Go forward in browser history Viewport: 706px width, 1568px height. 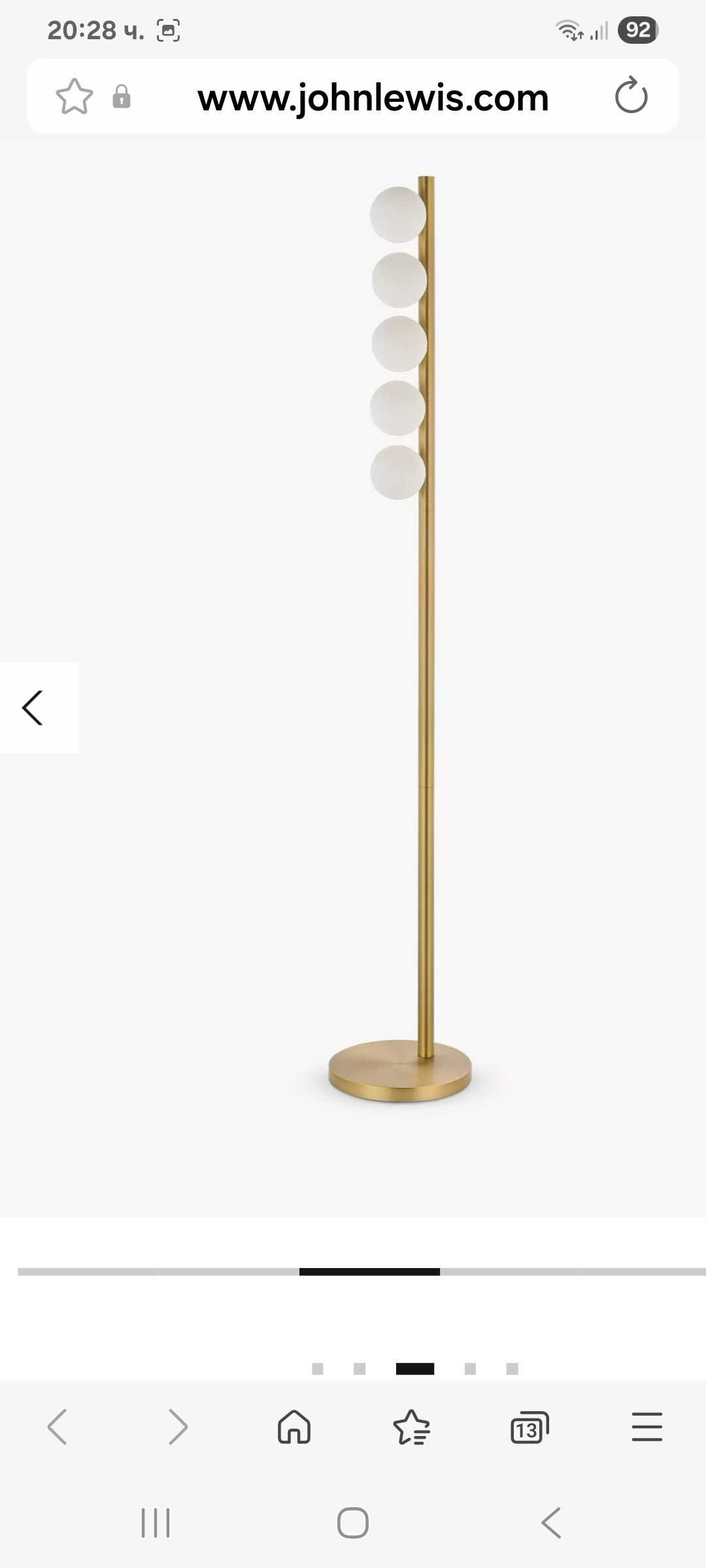177,1427
